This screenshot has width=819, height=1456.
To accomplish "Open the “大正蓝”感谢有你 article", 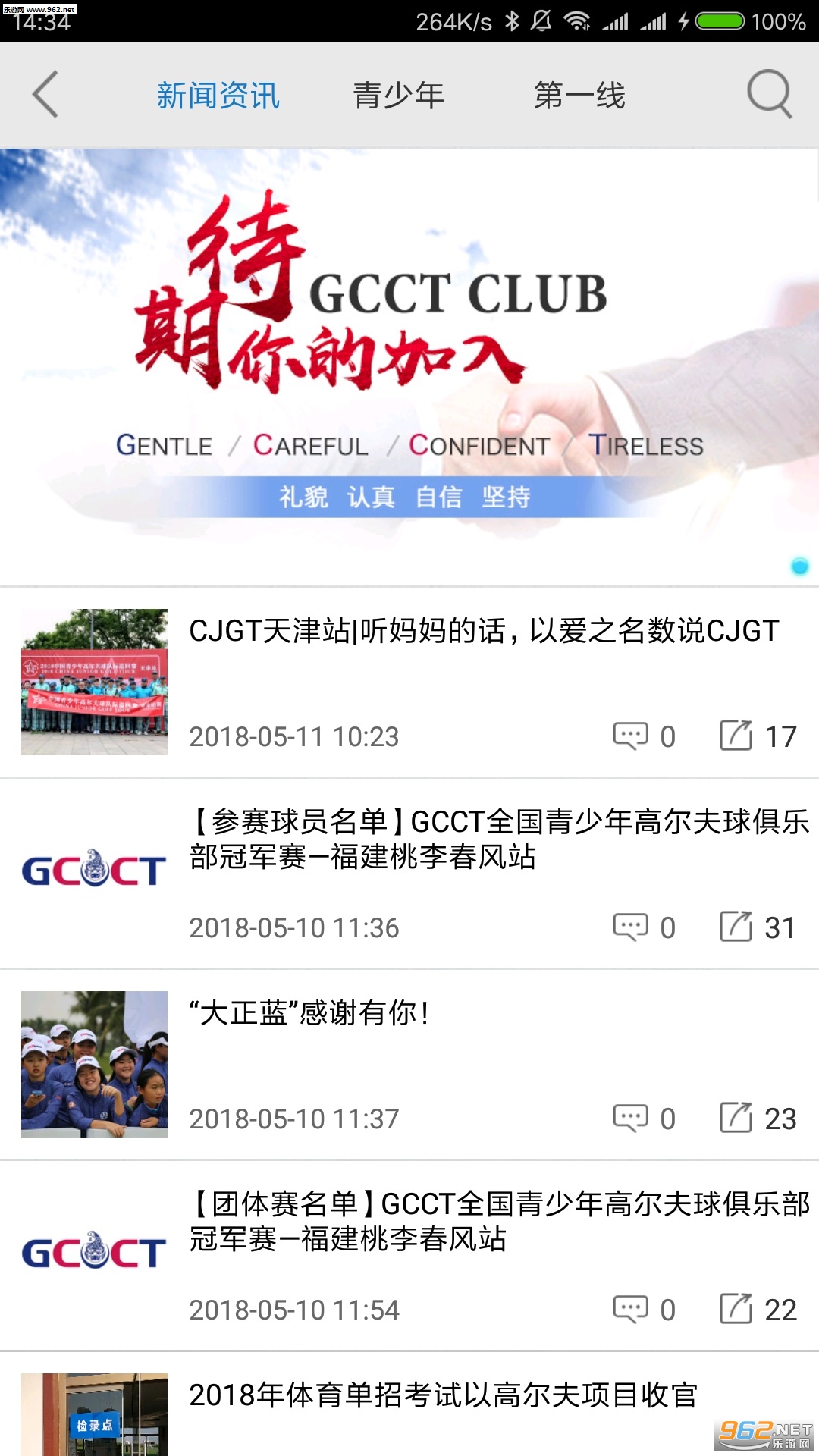I will (409, 1064).
